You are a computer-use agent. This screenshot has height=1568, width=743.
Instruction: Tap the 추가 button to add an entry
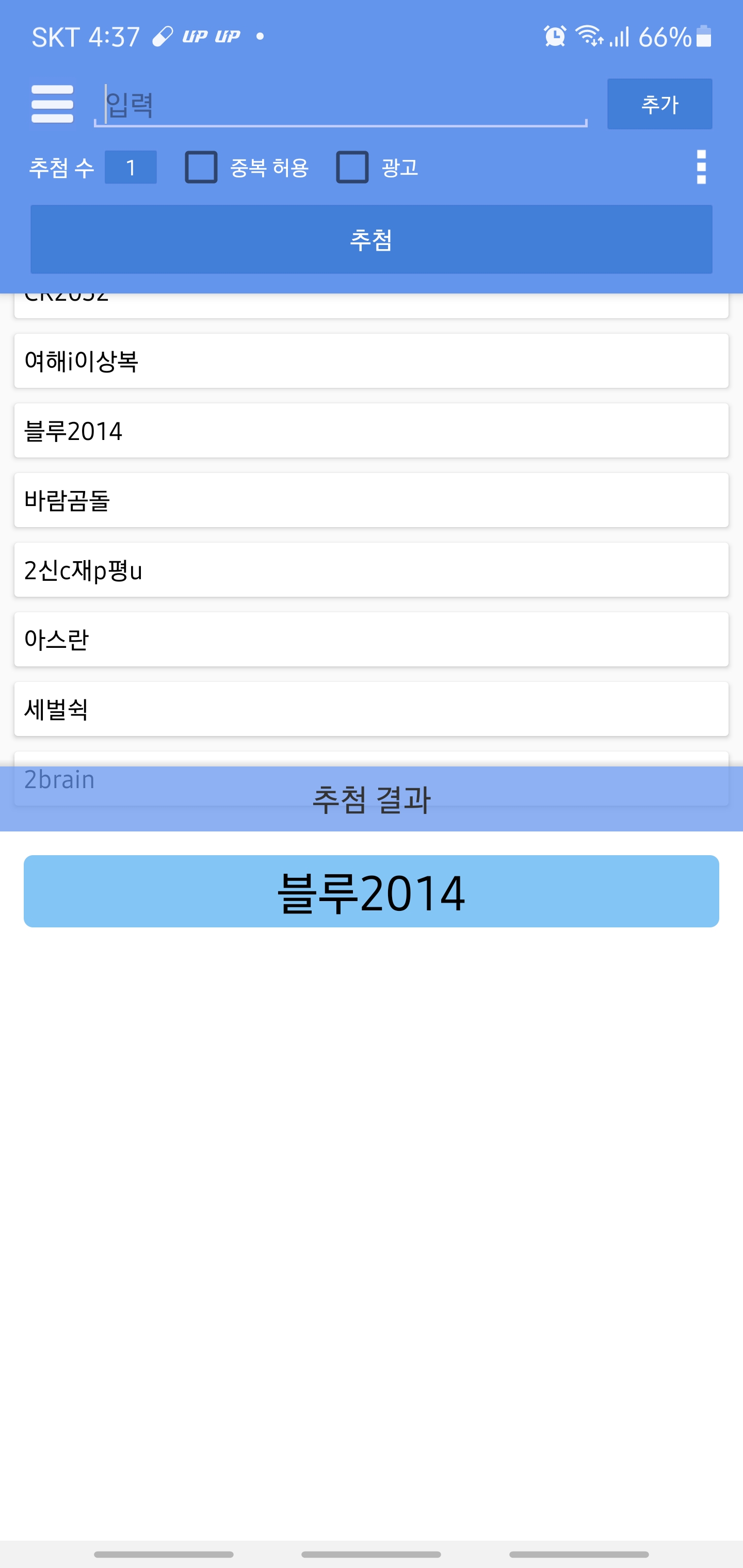659,104
